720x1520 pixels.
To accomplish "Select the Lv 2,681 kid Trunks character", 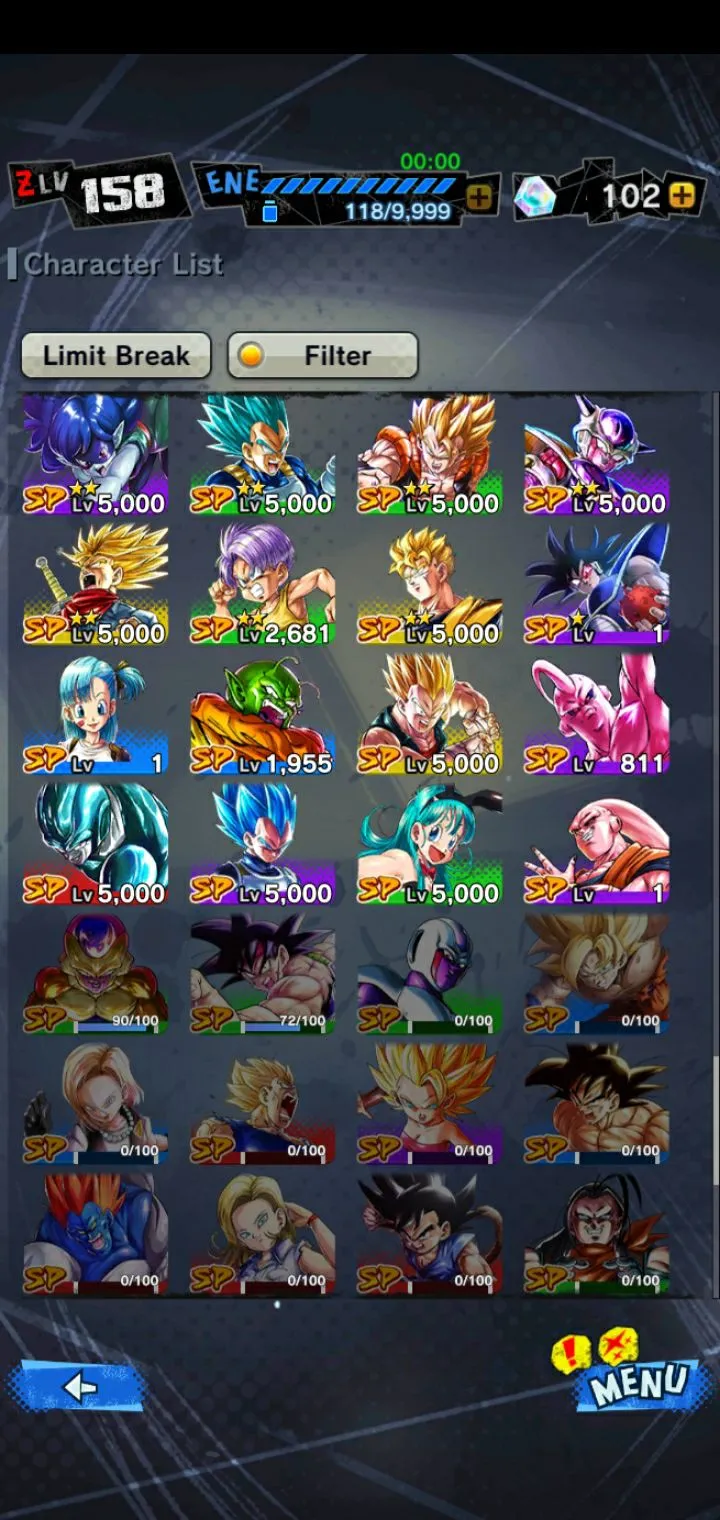I will click(x=263, y=585).
